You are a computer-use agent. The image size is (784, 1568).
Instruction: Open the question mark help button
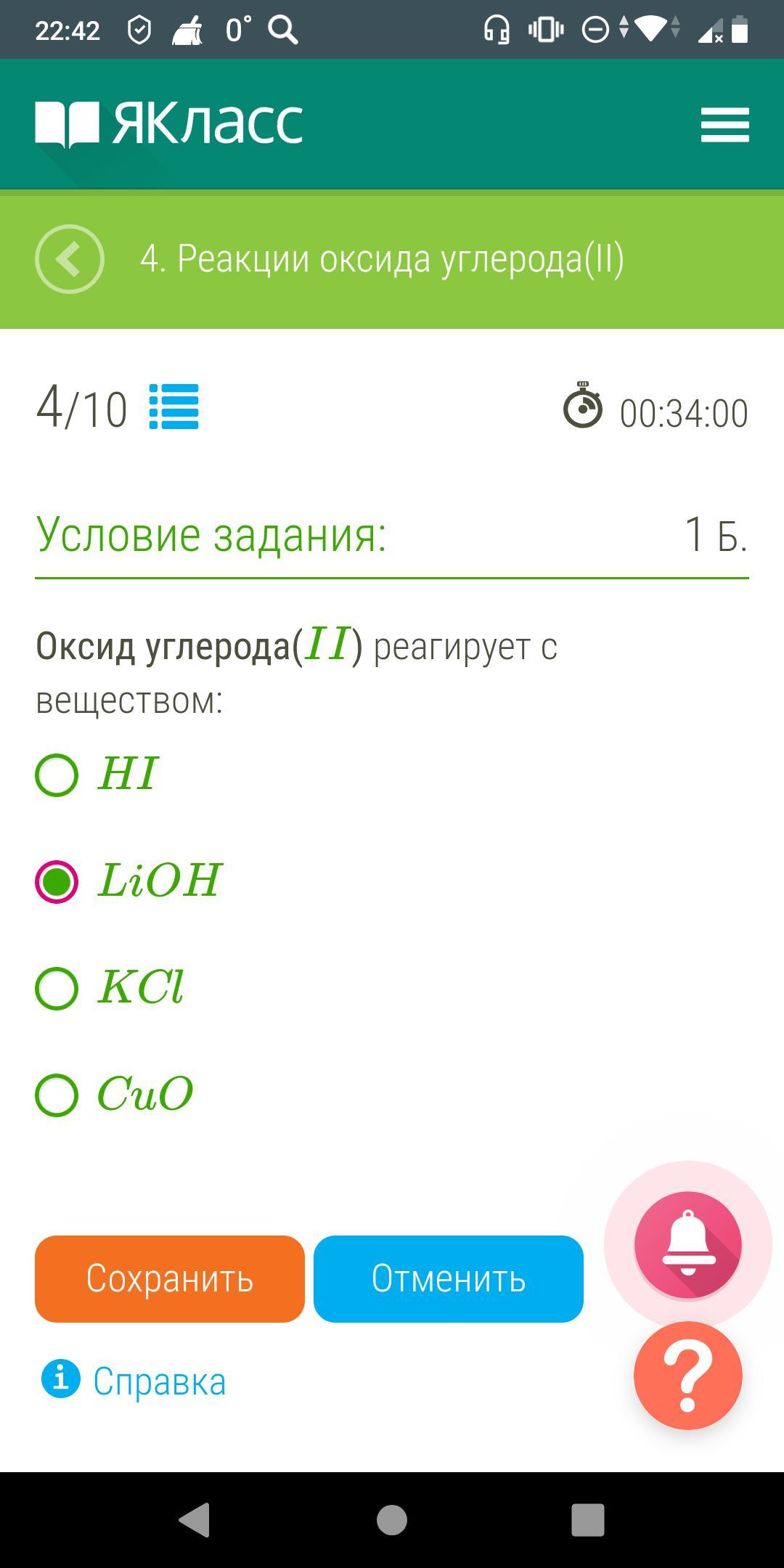pyautogui.click(x=687, y=1375)
